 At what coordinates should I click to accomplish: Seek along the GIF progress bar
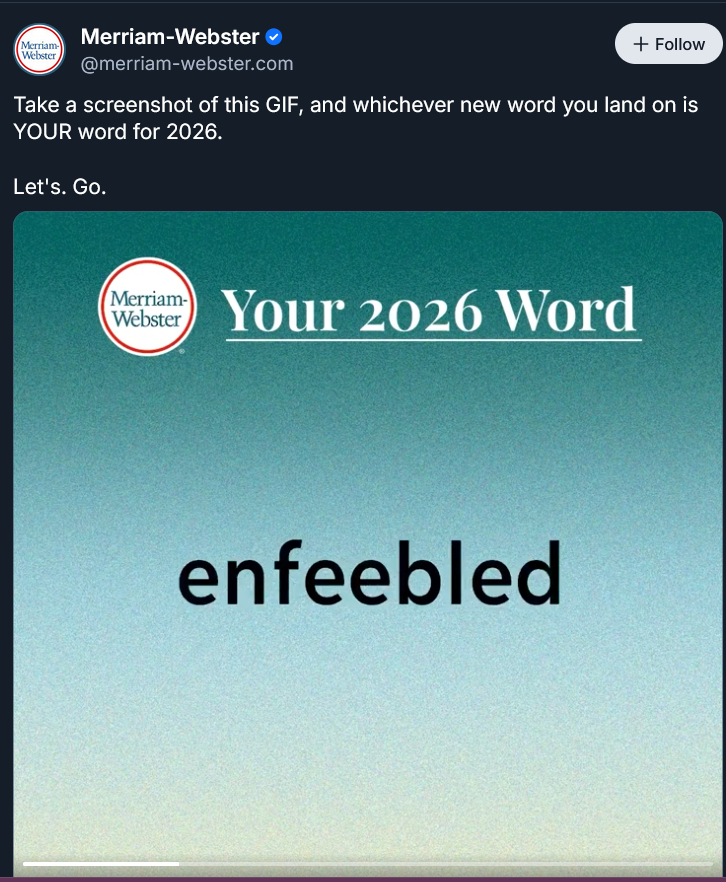point(368,863)
